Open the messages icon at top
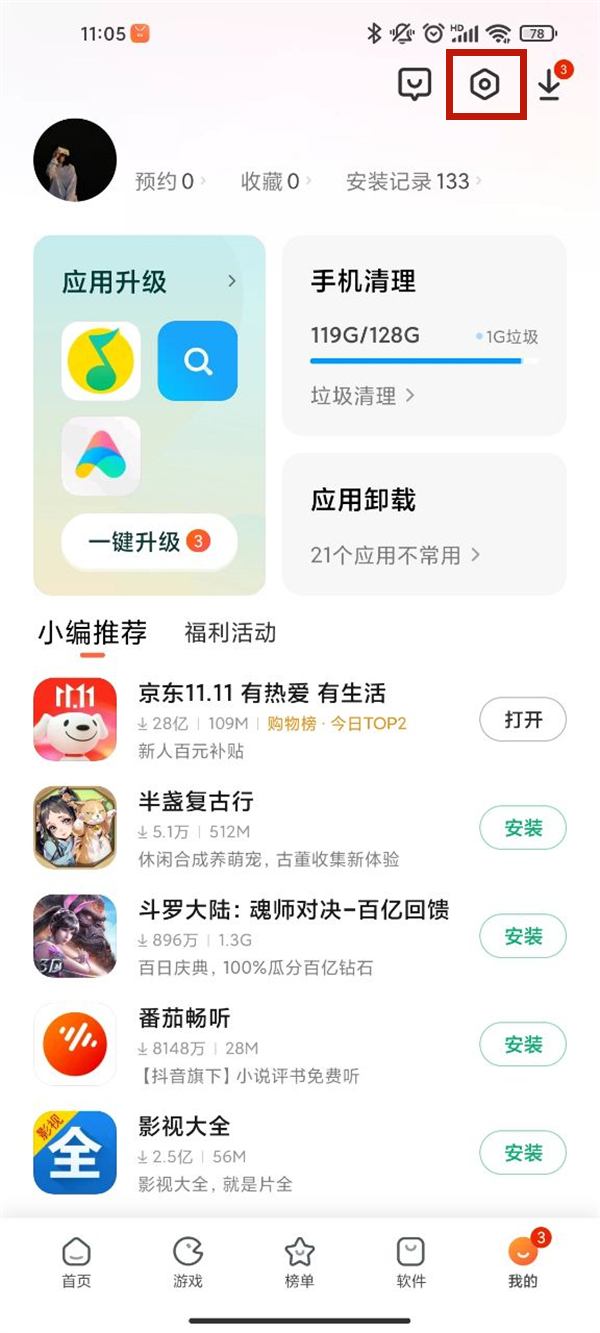600x1333 pixels. coord(414,85)
